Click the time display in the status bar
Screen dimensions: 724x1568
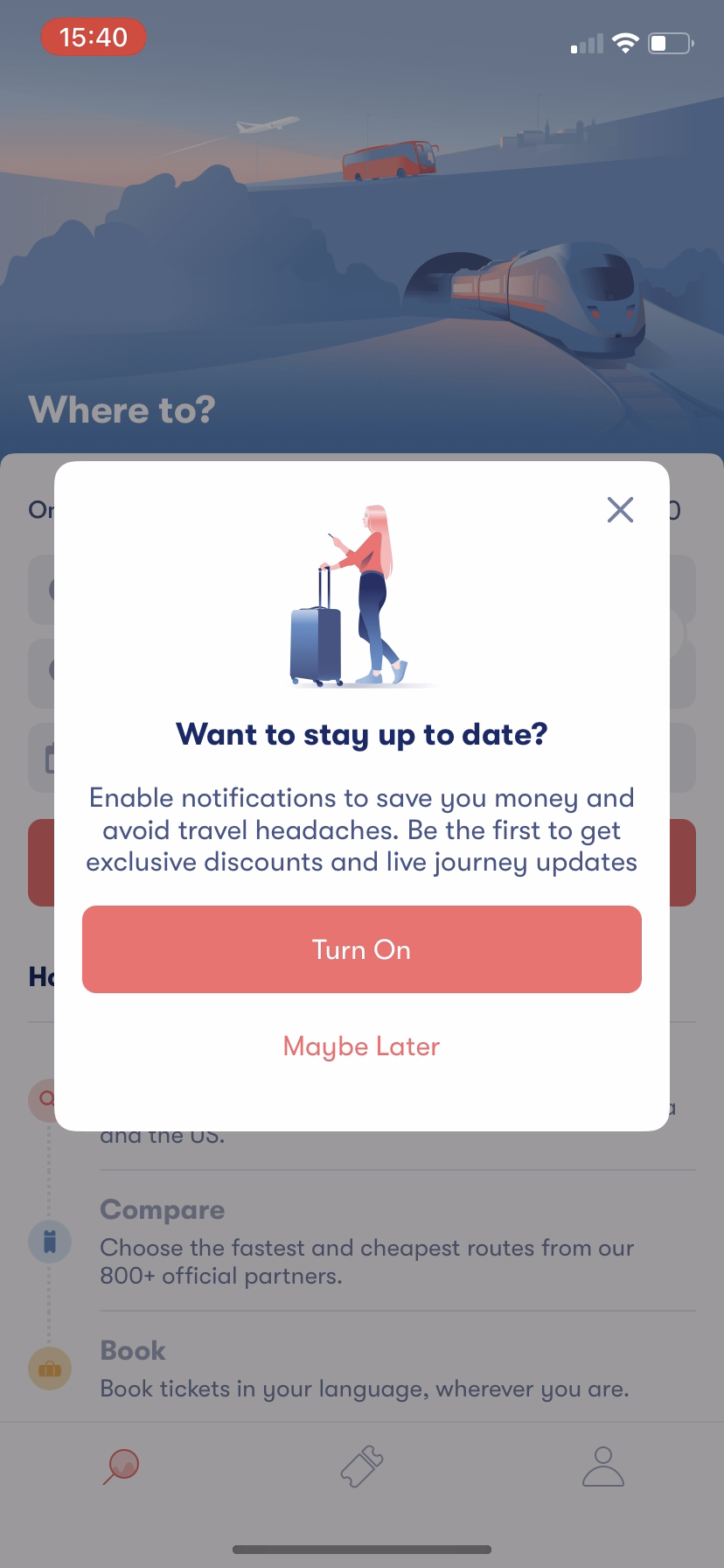94,37
